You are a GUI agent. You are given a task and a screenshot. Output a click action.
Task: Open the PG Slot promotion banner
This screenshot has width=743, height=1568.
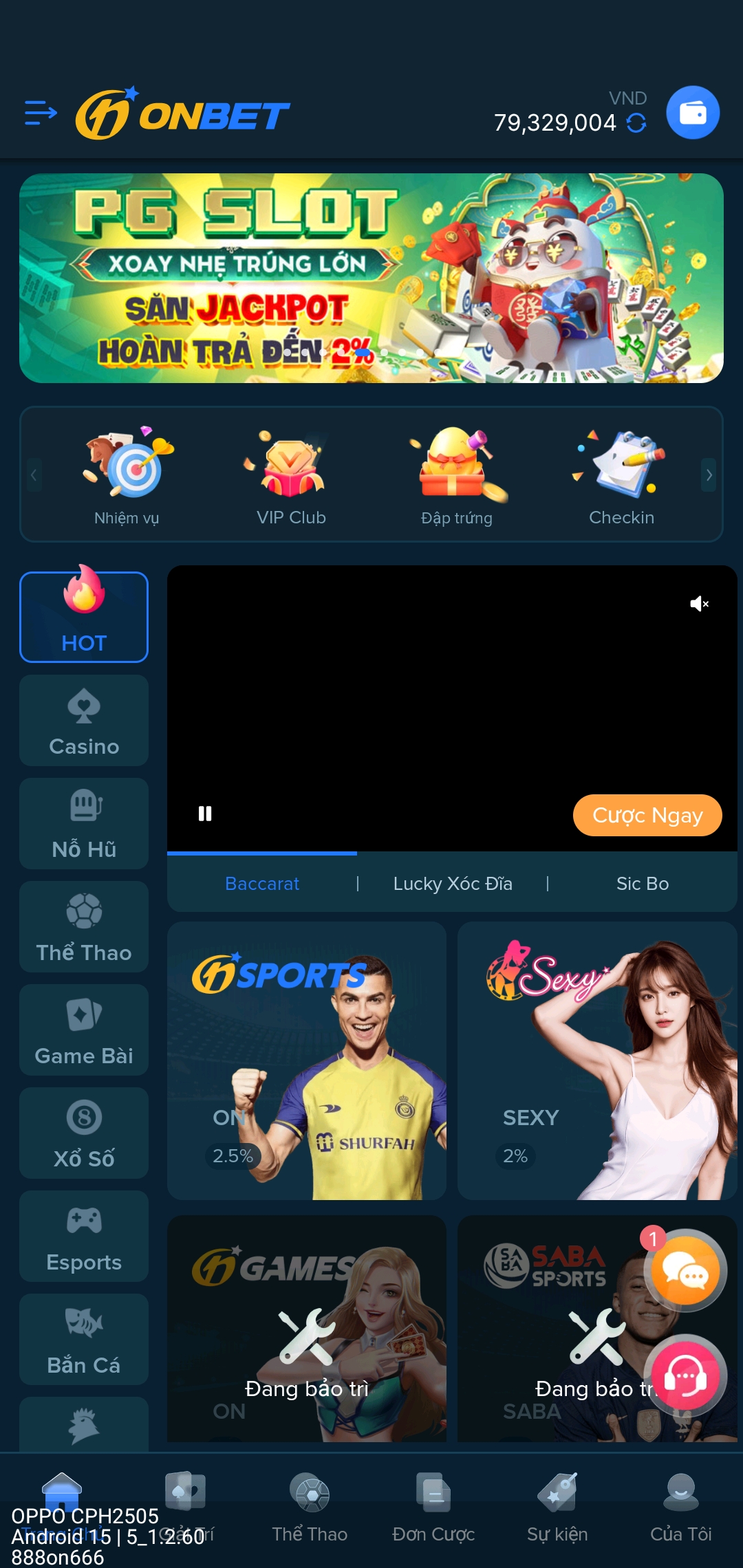(371, 278)
